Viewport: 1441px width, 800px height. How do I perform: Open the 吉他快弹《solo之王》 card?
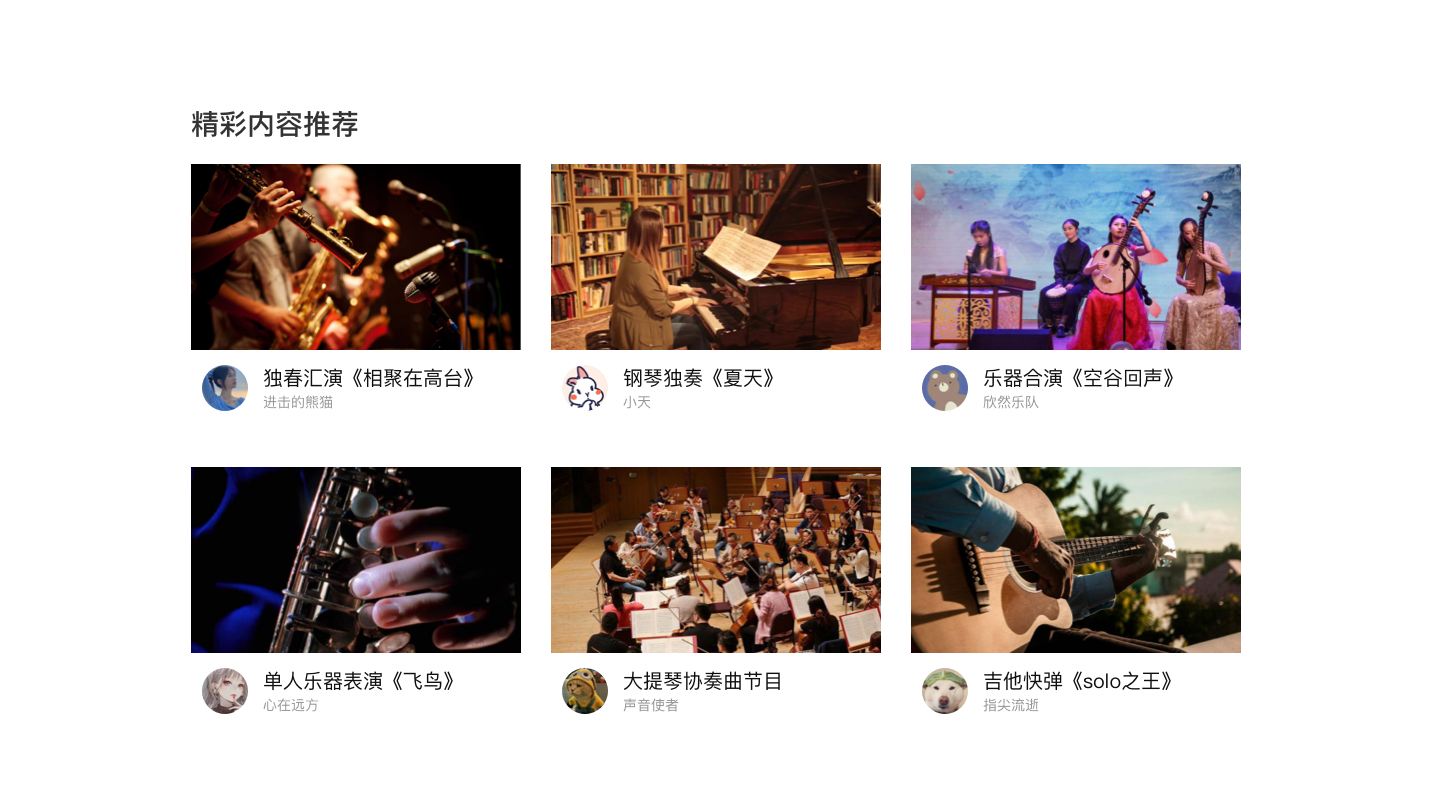[1075, 560]
